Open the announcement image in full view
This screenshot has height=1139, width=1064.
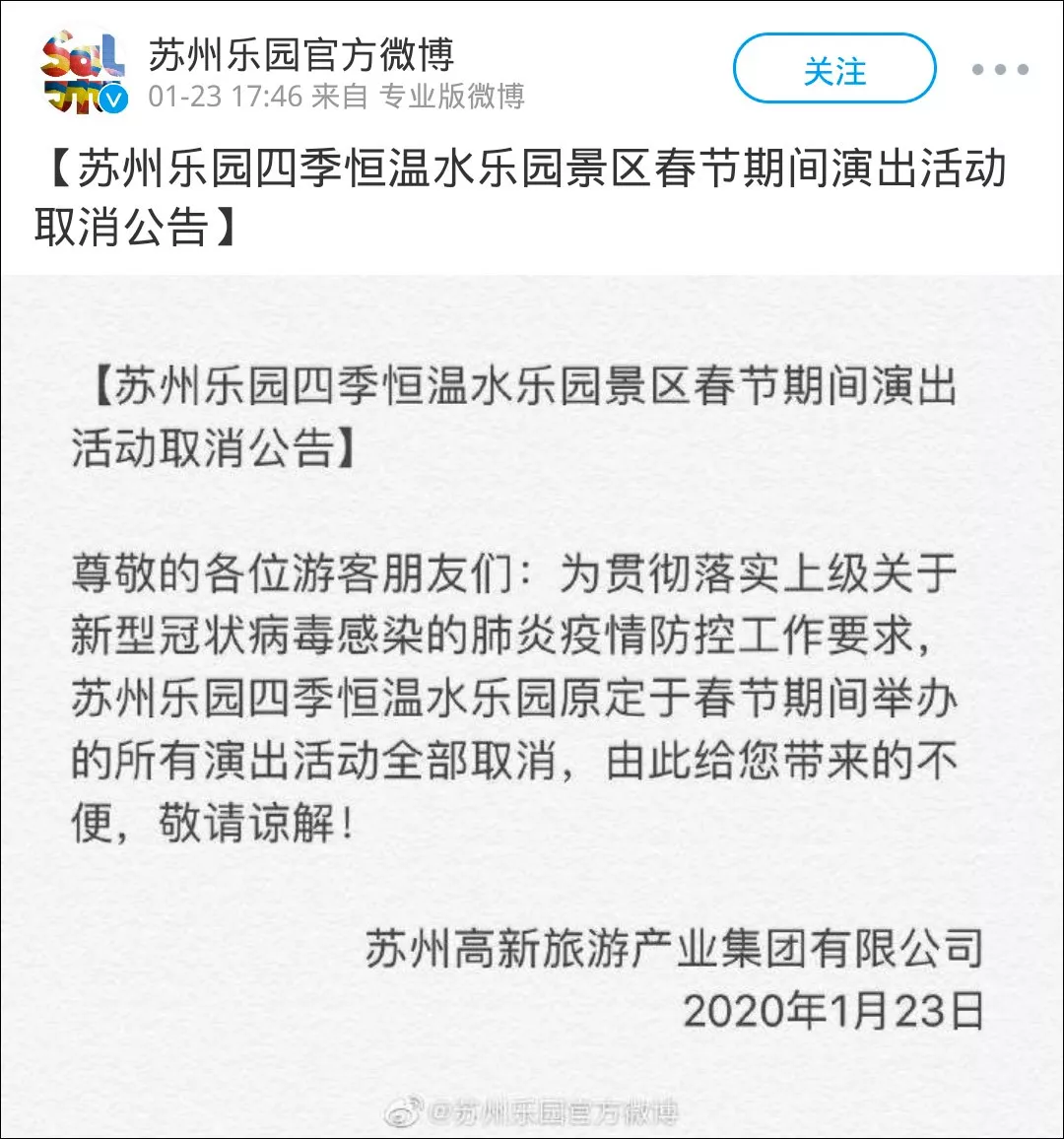pyautogui.click(x=532, y=704)
